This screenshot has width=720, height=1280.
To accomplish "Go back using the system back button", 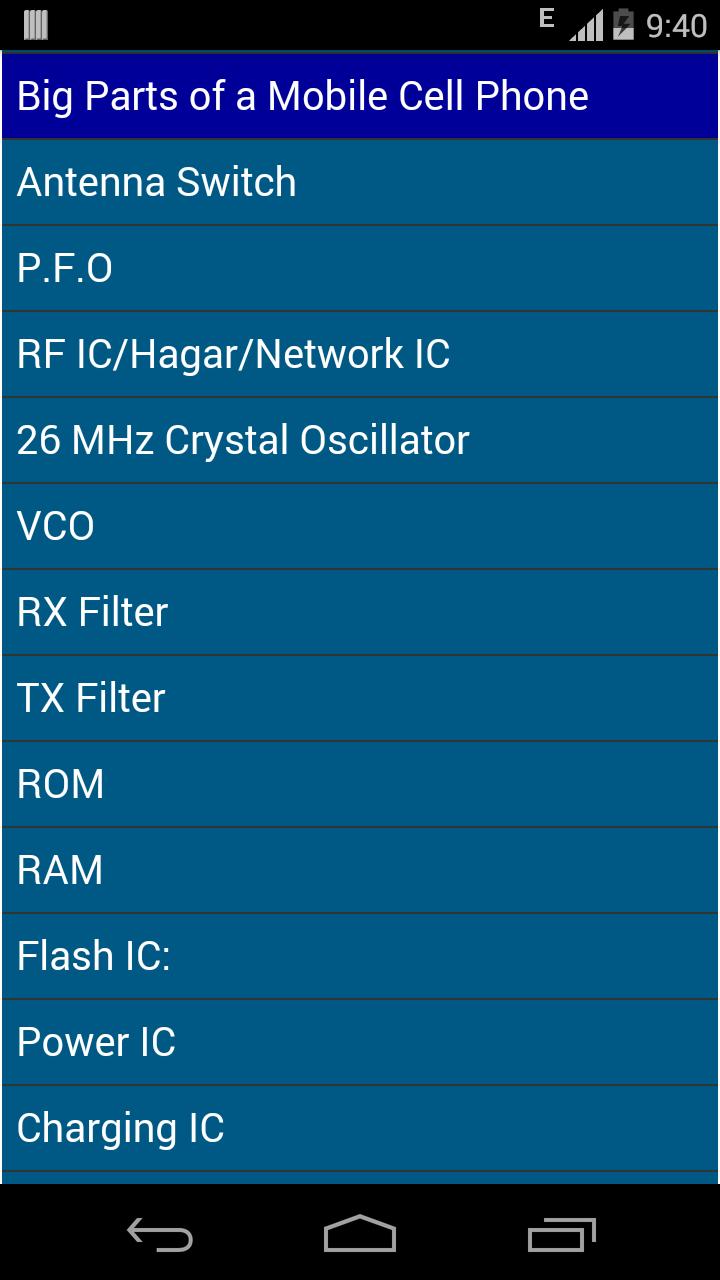I will [160, 1234].
